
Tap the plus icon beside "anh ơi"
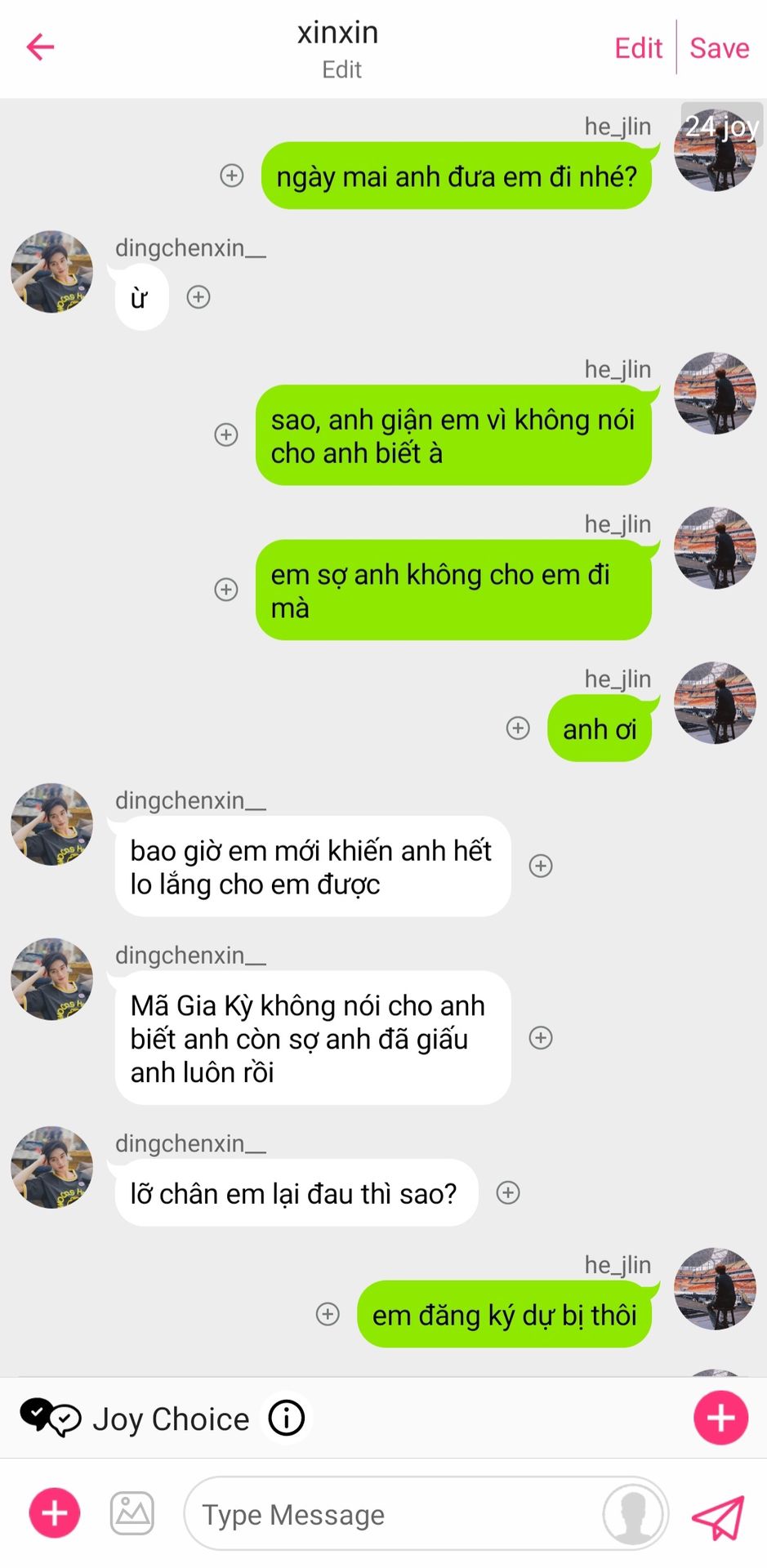pyautogui.click(x=518, y=728)
